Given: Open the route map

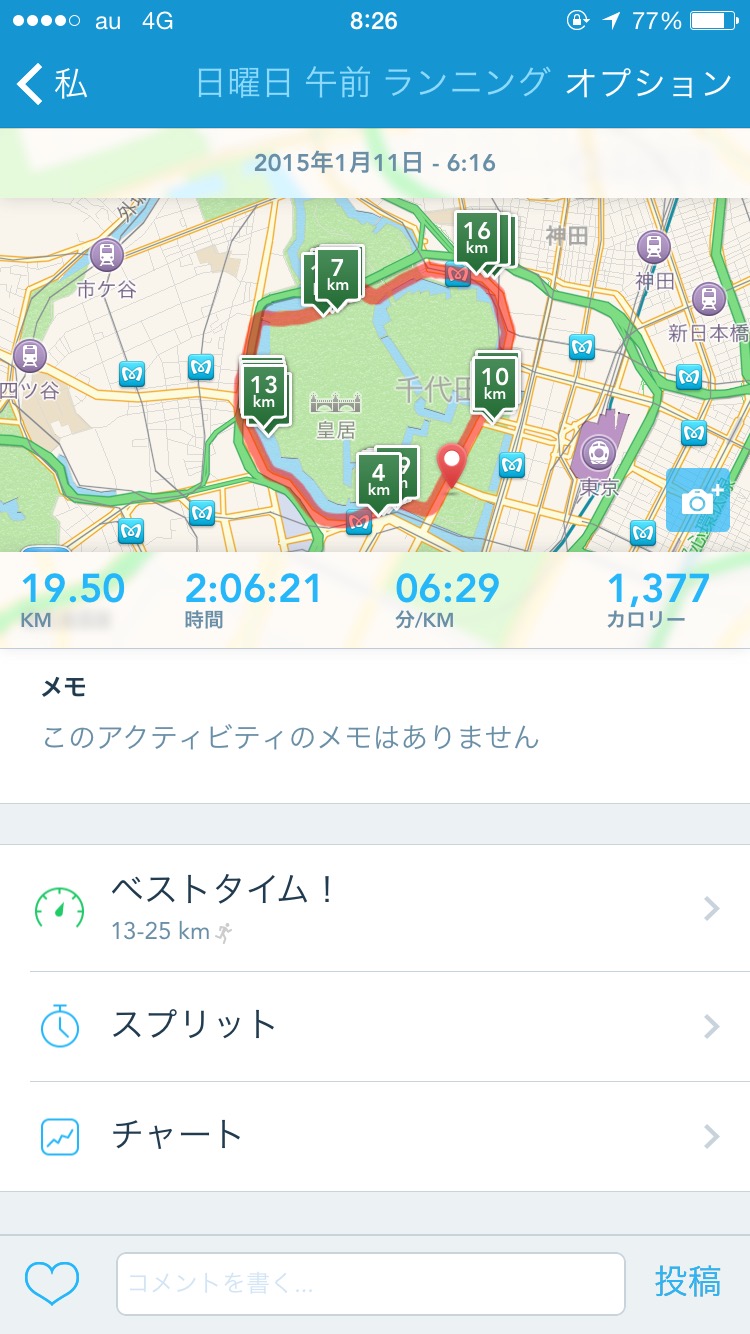Looking at the screenshot, I should click(x=375, y=375).
